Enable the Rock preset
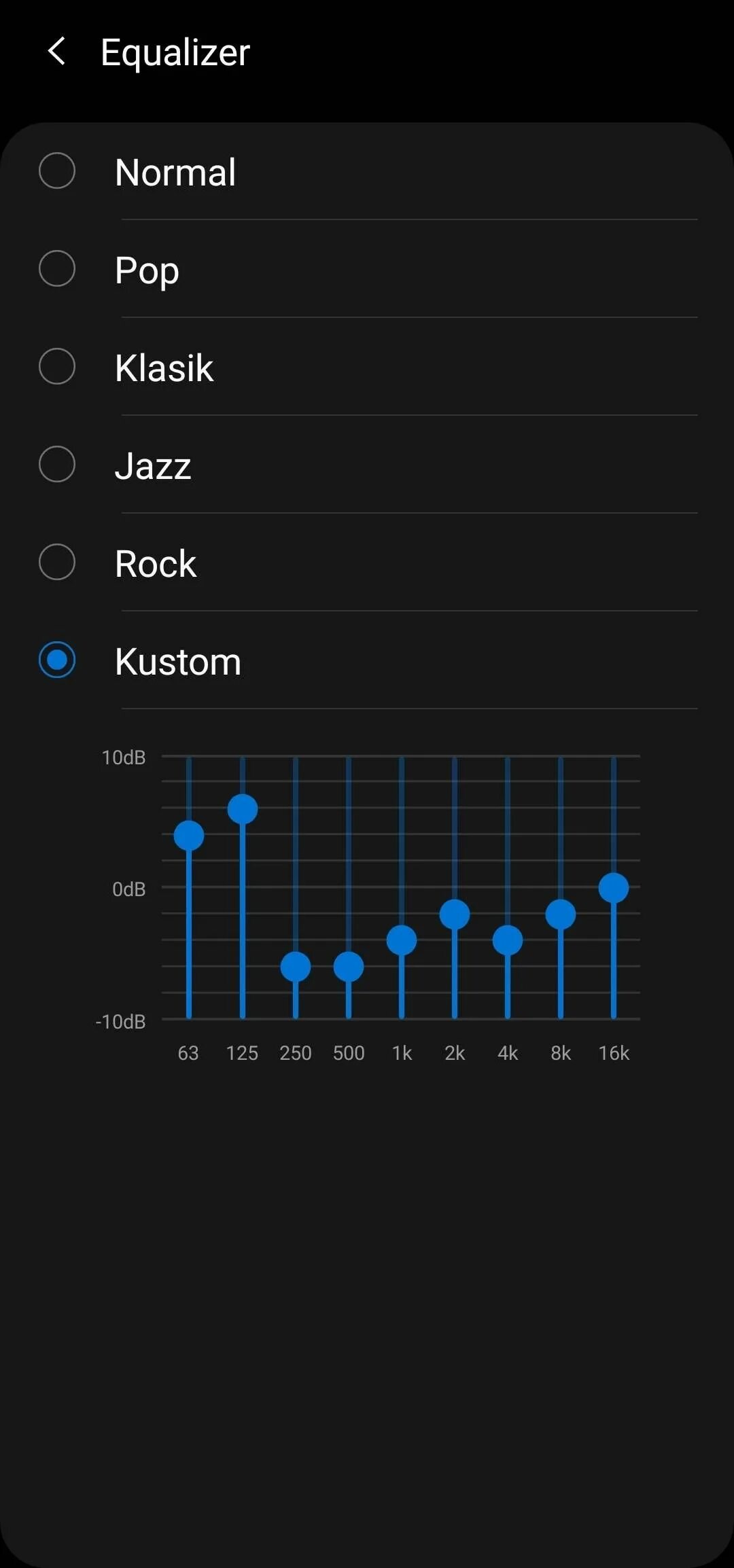Image resolution: width=734 pixels, height=1568 pixels. click(57, 563)
